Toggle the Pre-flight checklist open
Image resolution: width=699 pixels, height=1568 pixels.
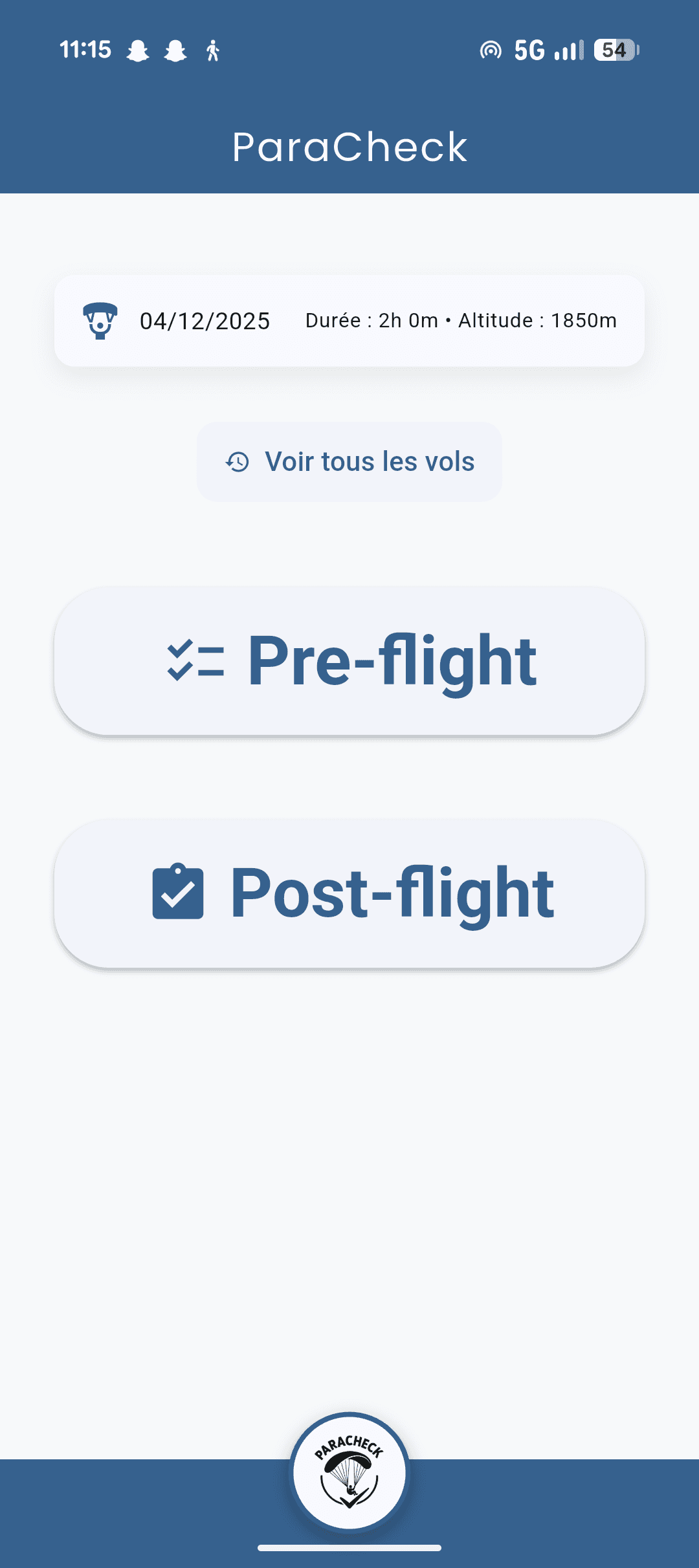349,659
